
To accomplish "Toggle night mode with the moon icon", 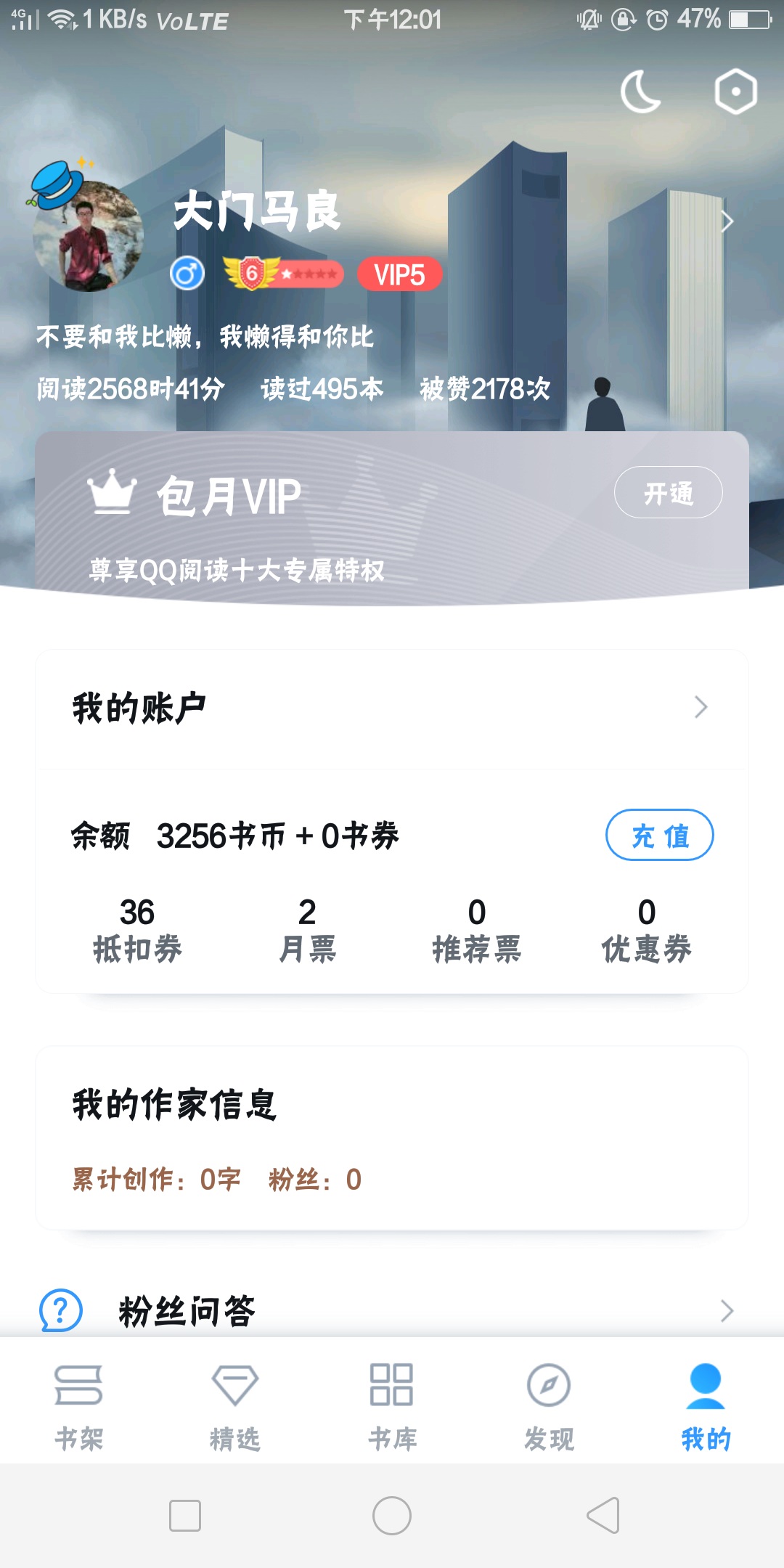I will coord(640,92).
